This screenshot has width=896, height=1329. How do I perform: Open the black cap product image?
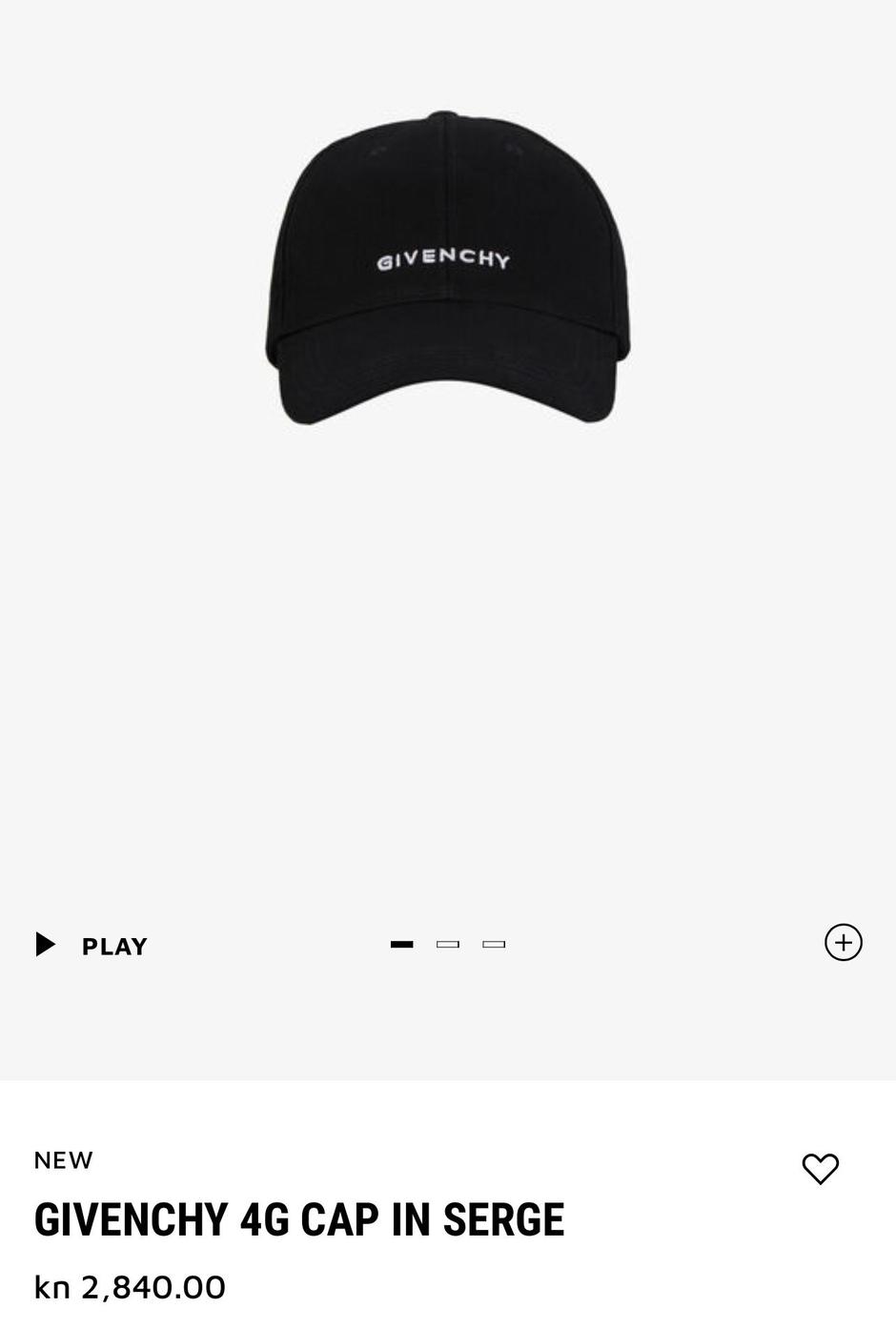pyautogui.click(x=448, y=270)
